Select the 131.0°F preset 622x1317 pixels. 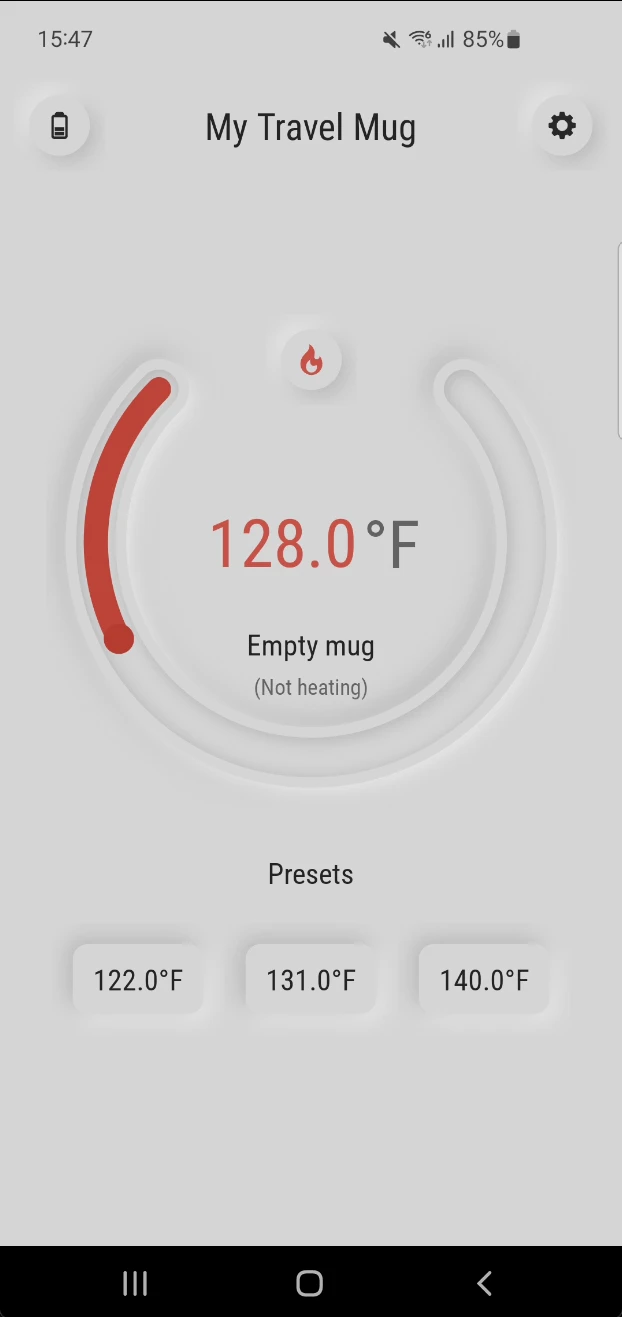coord(311,980)
